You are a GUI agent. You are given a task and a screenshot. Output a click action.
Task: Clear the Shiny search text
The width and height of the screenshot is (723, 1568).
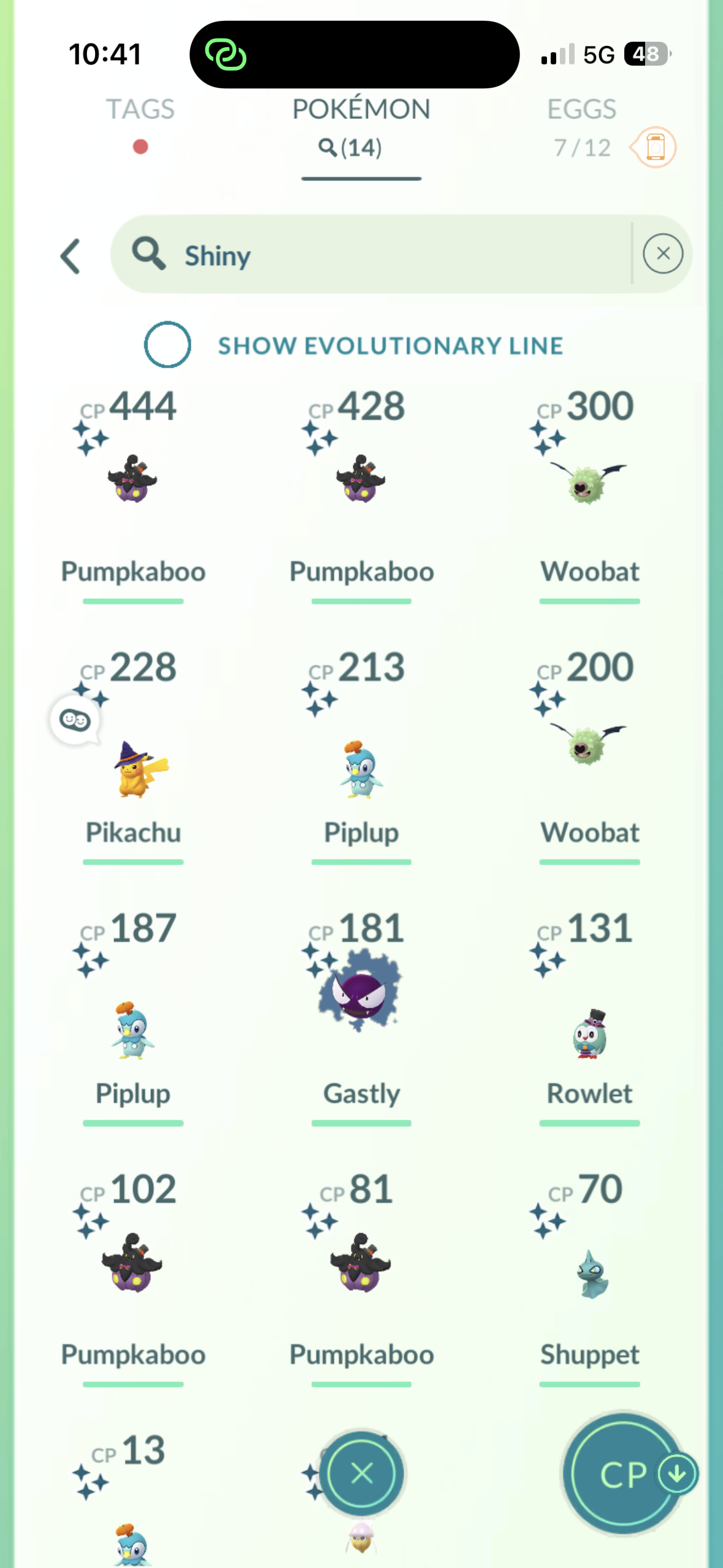(662, 253)
